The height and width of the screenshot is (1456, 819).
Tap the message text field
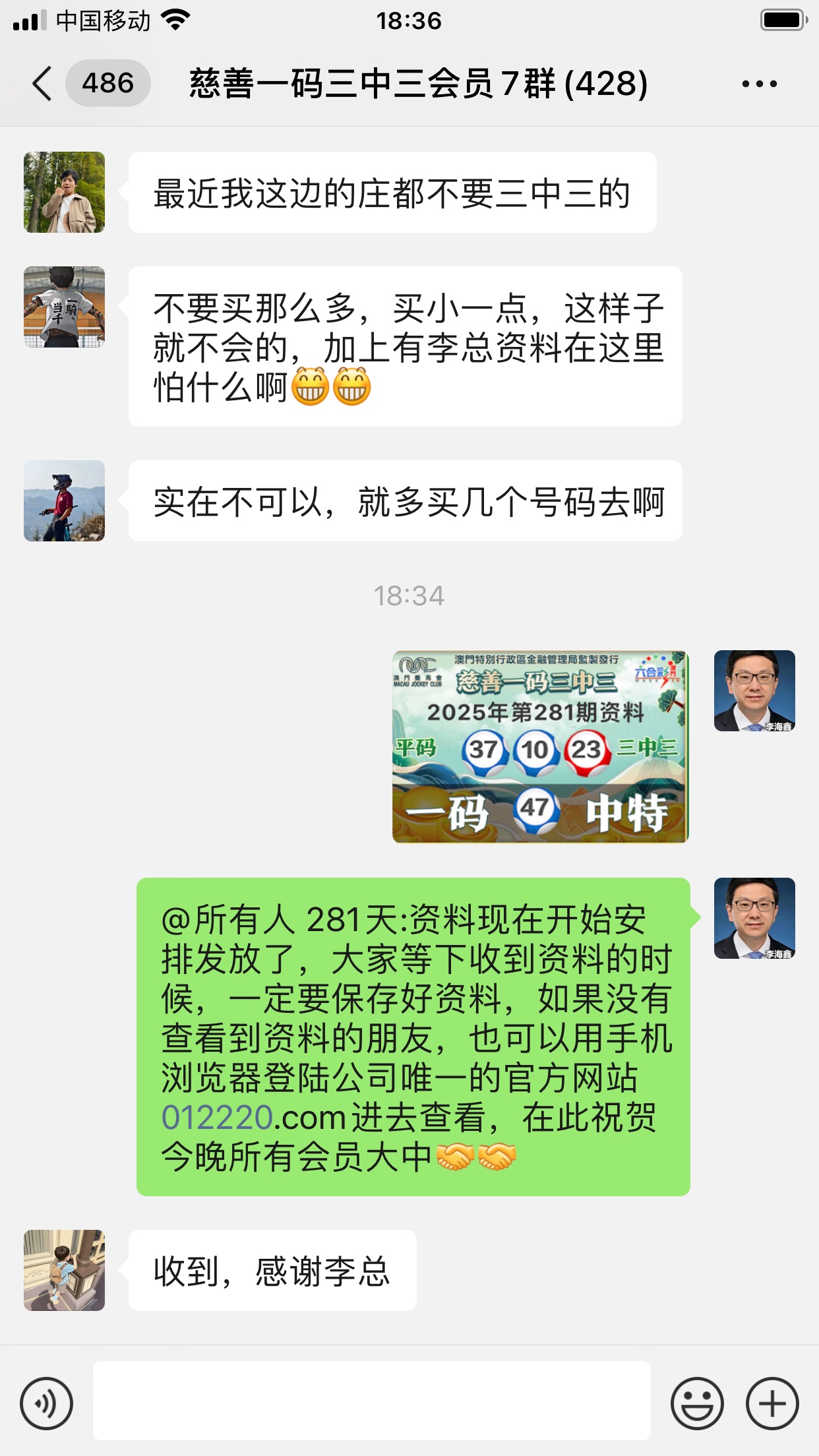pyautogui.click(x=371, y=1401)
